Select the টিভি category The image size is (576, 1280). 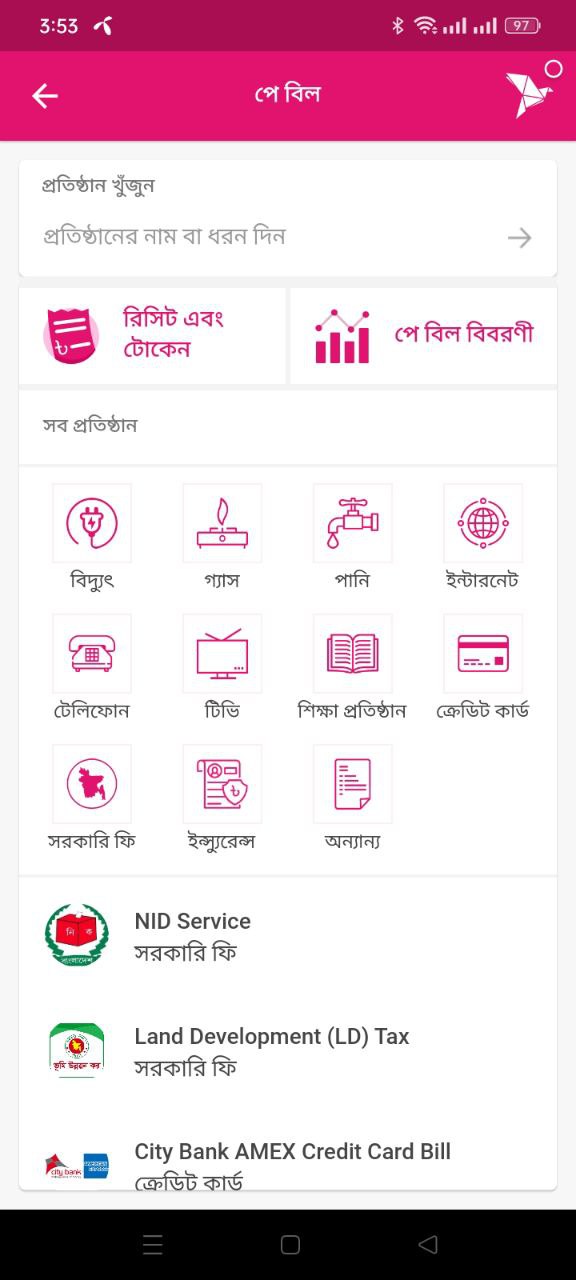pos(222,667)
